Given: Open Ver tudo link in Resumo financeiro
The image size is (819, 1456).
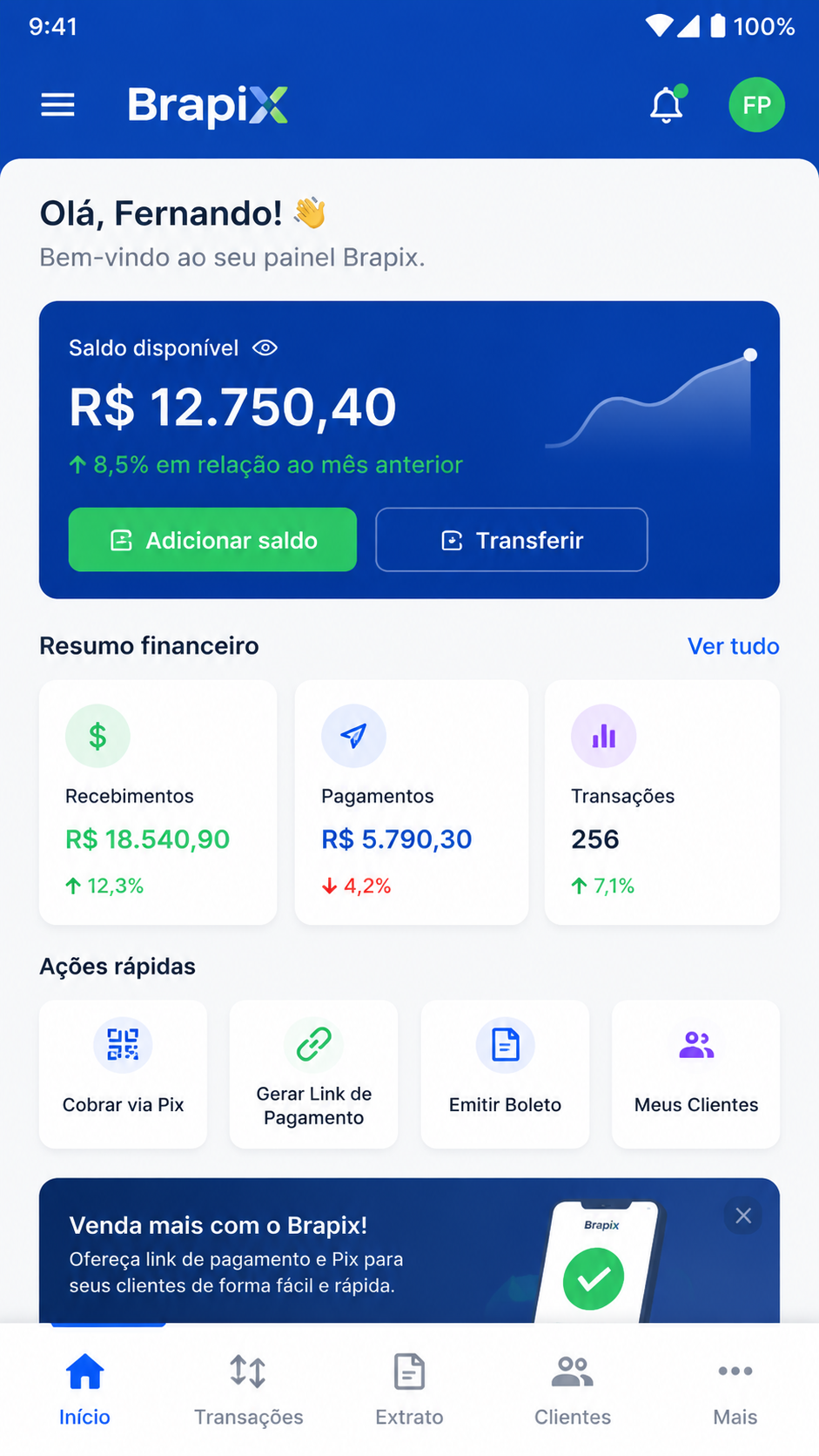Looking at the screenshot, I should [733, 646].
